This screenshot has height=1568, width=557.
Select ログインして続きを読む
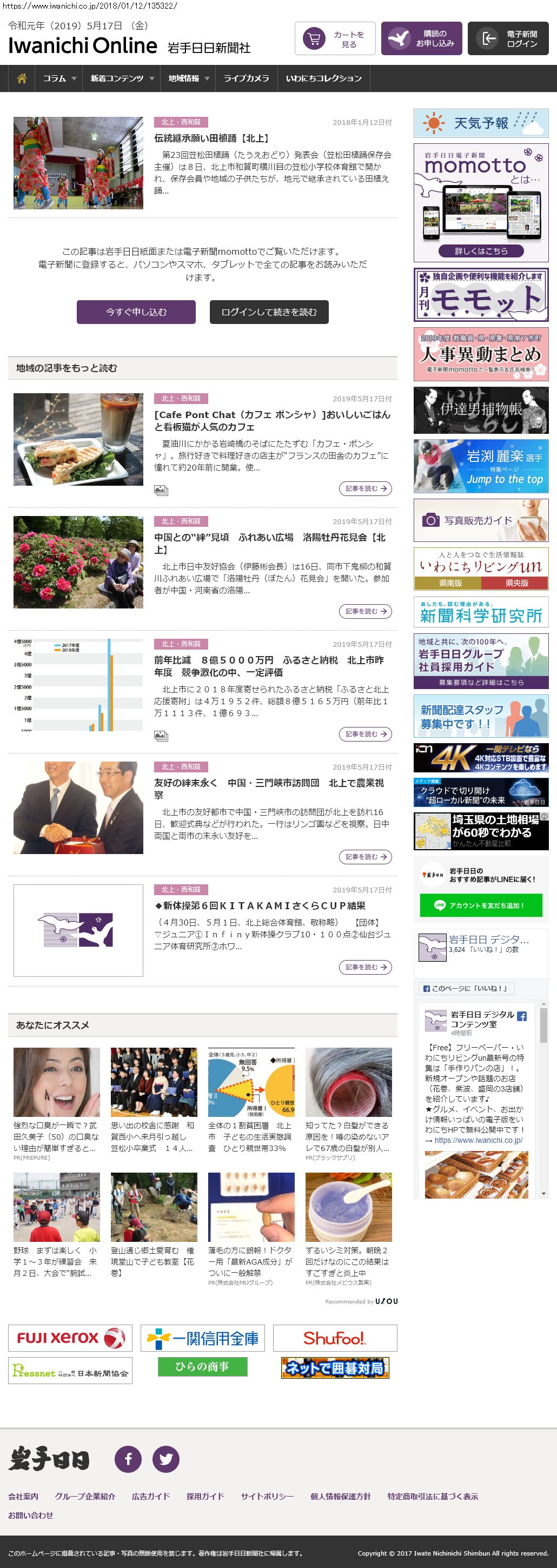coord(268,312)
